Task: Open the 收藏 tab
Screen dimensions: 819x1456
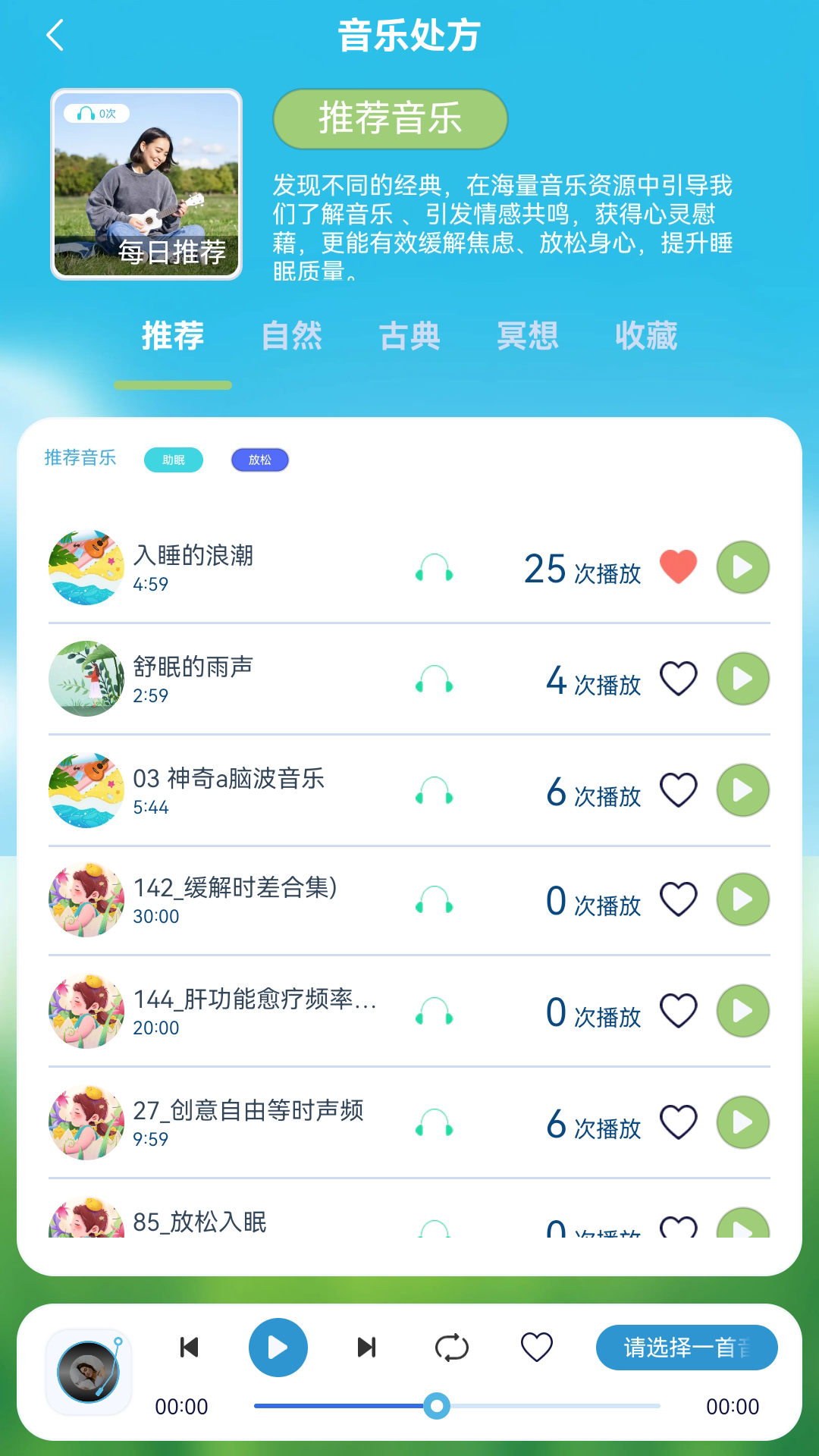Action: [x=646, y=336]
